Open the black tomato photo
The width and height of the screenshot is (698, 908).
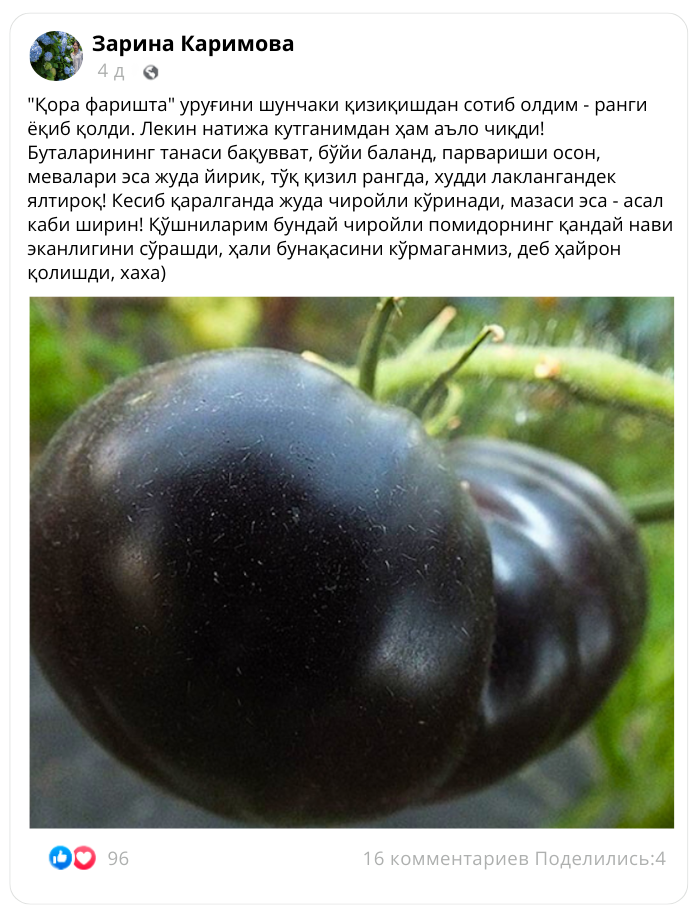(x=351, y=562)
